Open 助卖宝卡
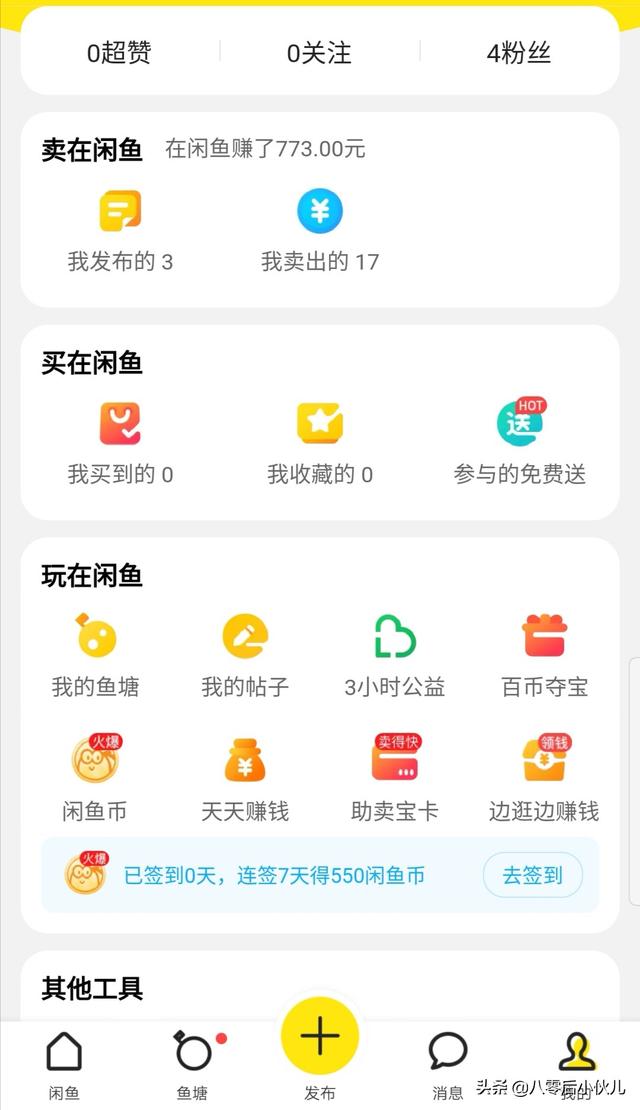 click(x=394, y=780)
